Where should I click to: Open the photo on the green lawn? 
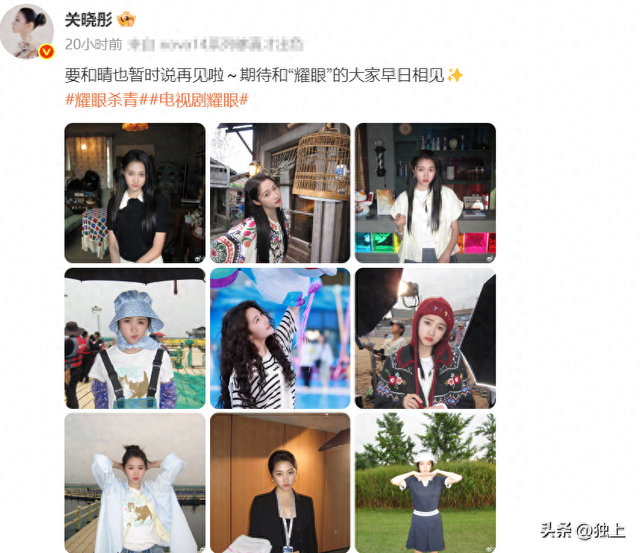[425, 483]
